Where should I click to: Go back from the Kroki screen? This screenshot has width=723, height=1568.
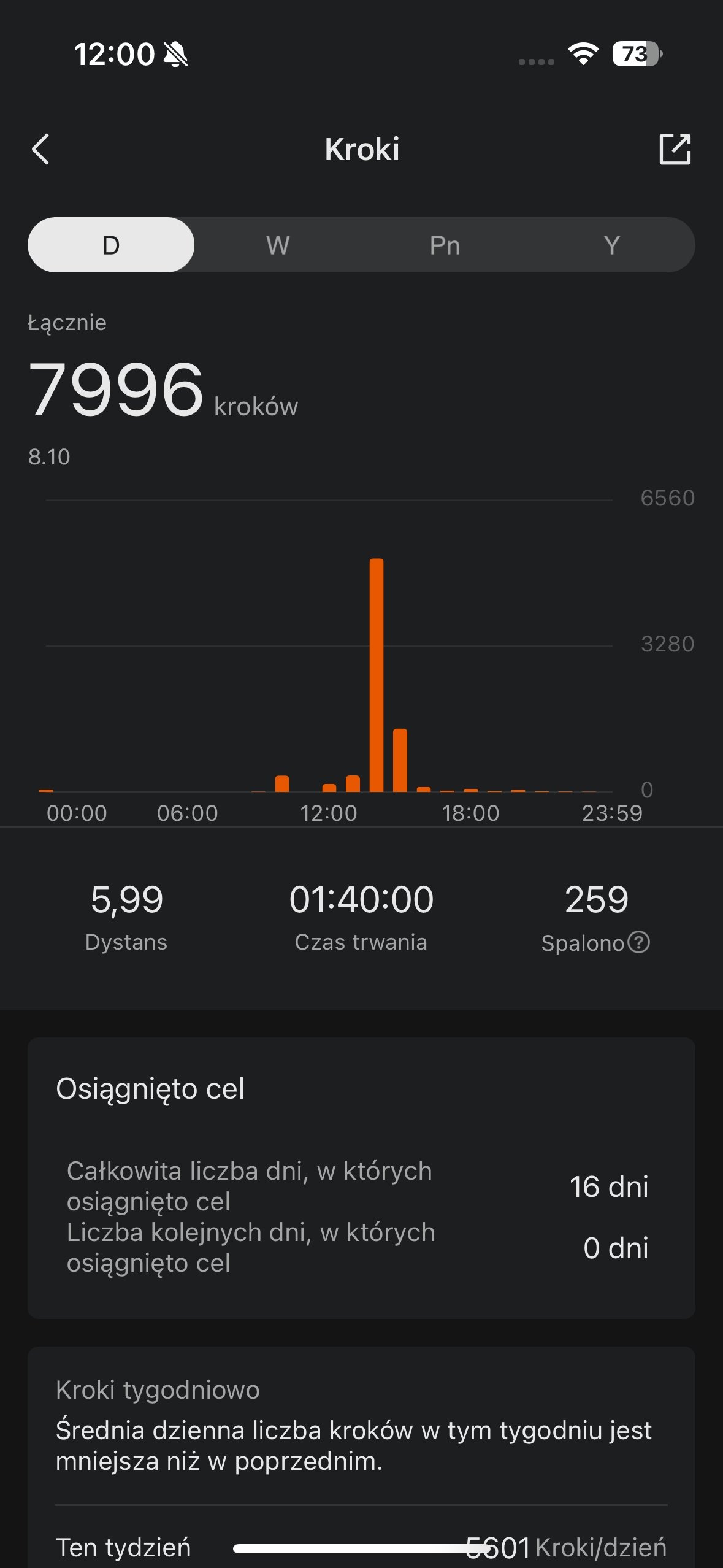coord(40,150)
